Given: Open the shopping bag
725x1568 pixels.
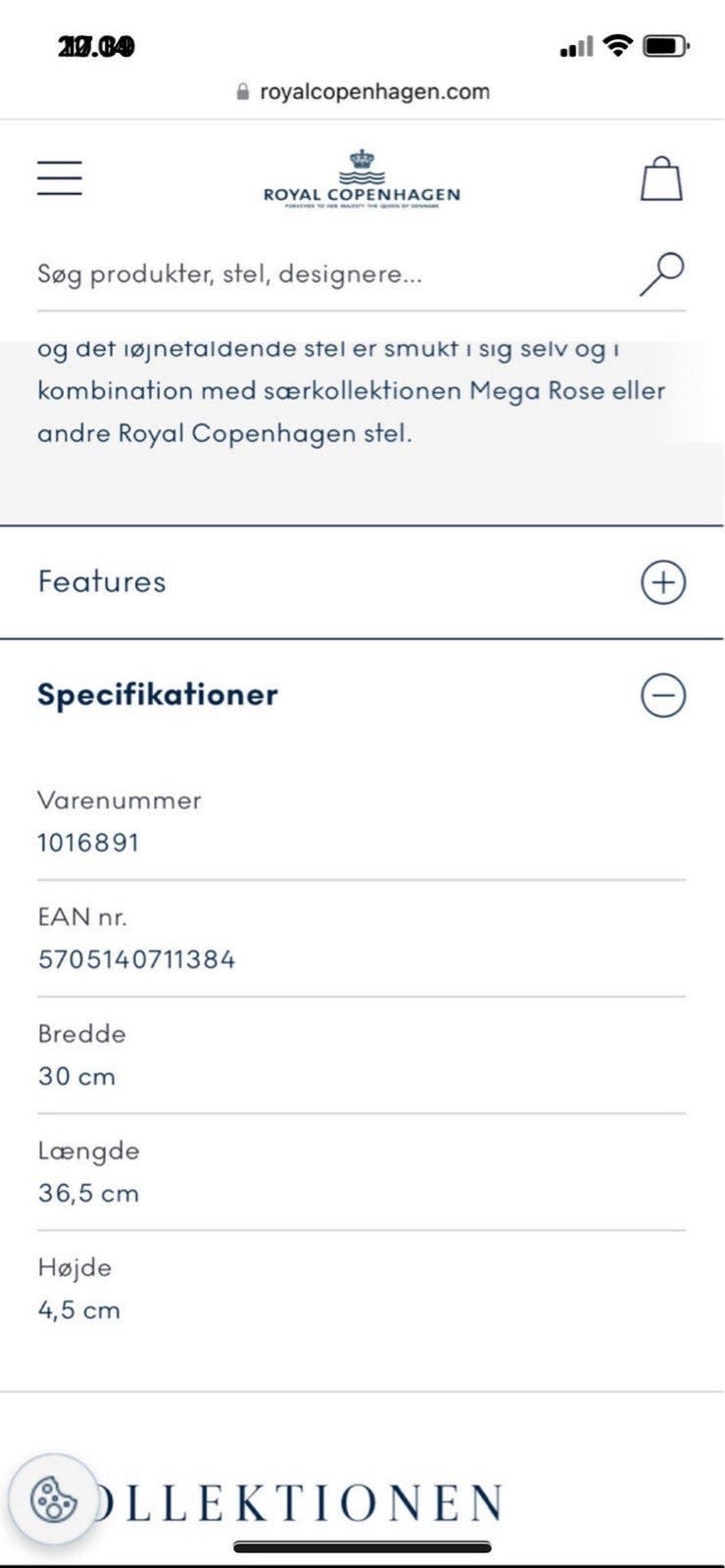Looking at the screenshot, I should pos(661,179).
